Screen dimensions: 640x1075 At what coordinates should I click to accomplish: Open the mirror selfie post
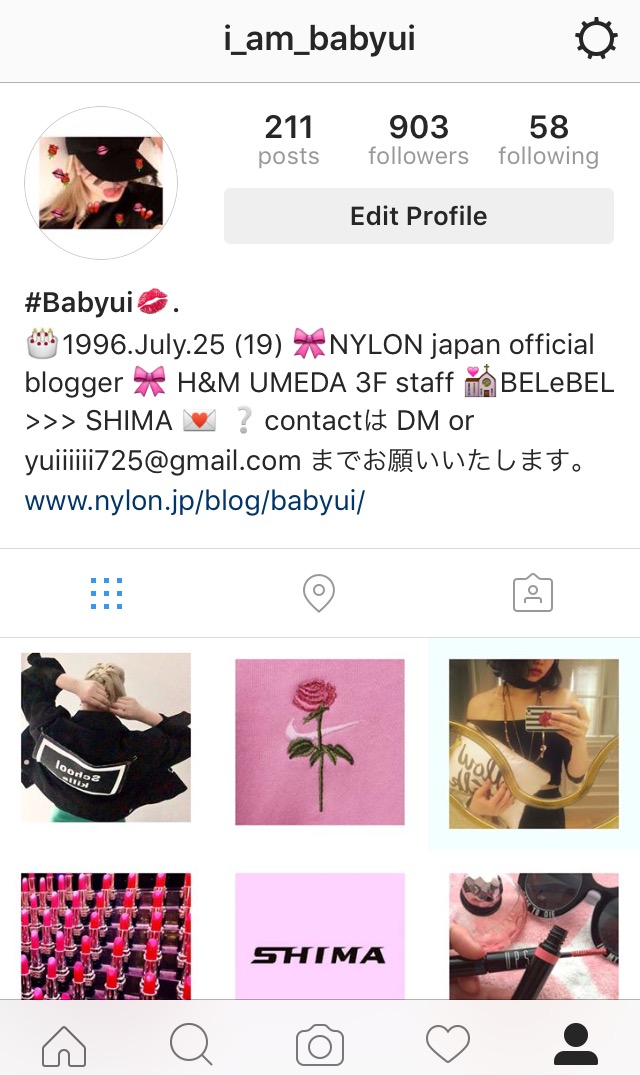coord(534,743)
